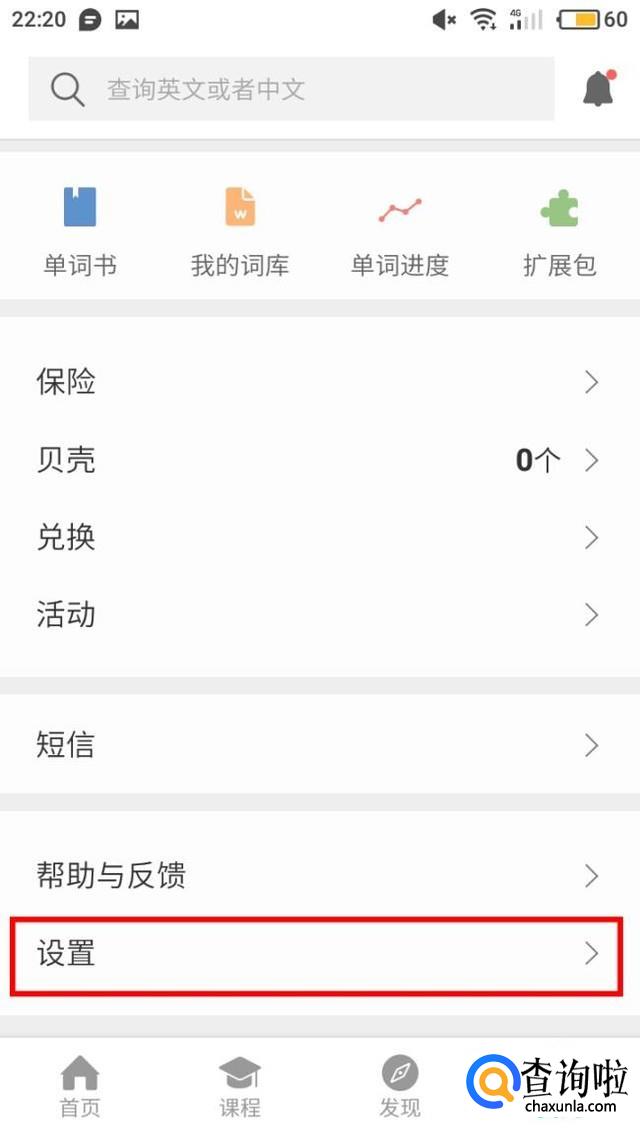Open the 活动 activities row
This screenshot has height=1137, width=640.
[318, 614]
